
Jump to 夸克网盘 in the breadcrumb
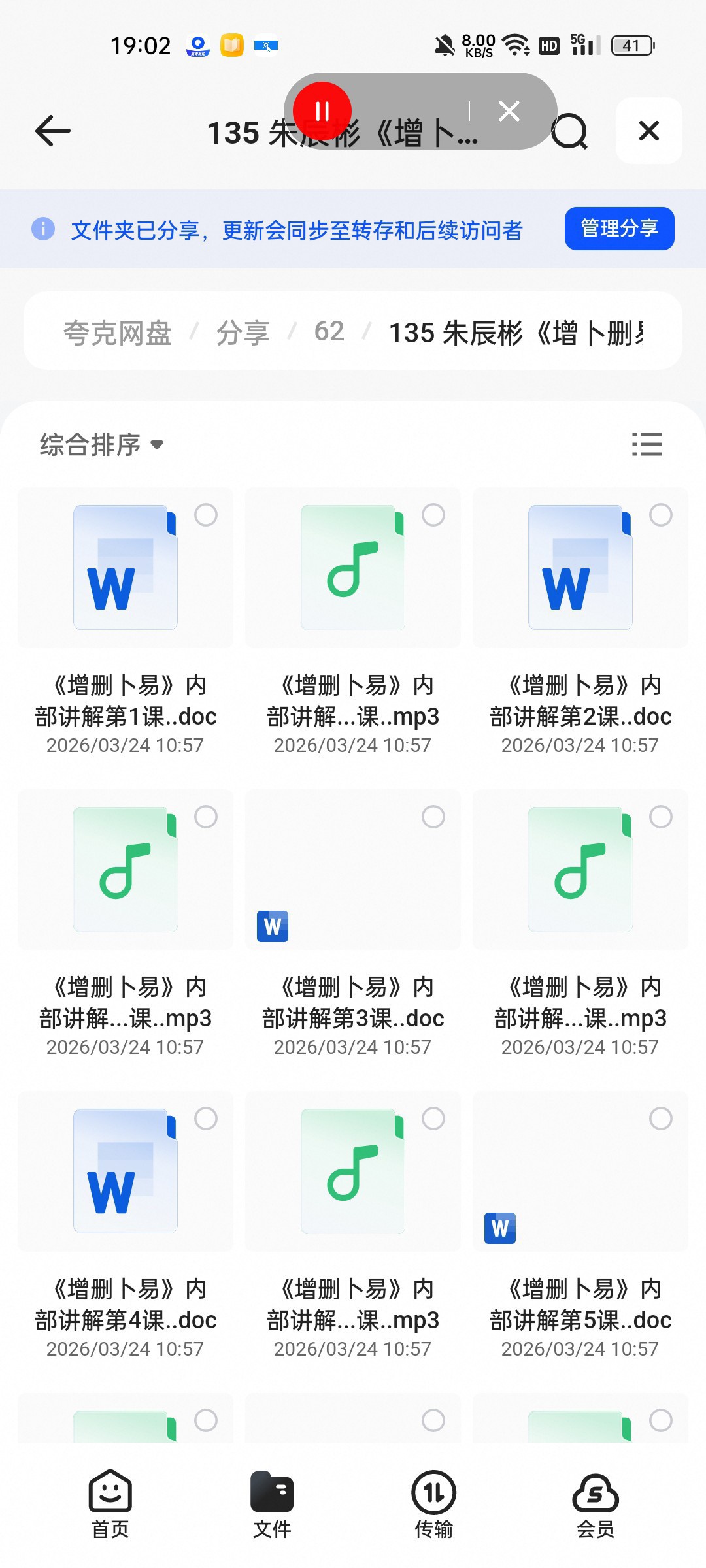(x=118, y=333)
